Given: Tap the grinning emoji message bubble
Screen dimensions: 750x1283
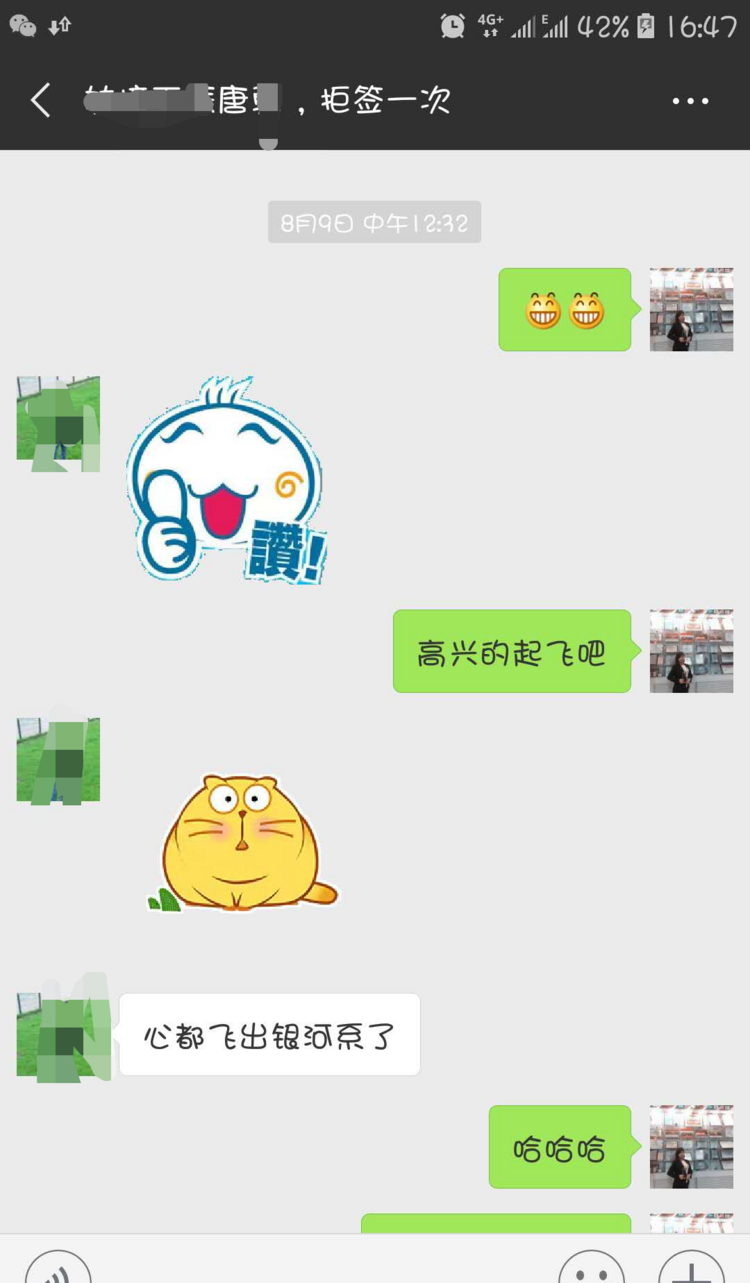Looking at the screenshot, I should (x=564, y=309).
